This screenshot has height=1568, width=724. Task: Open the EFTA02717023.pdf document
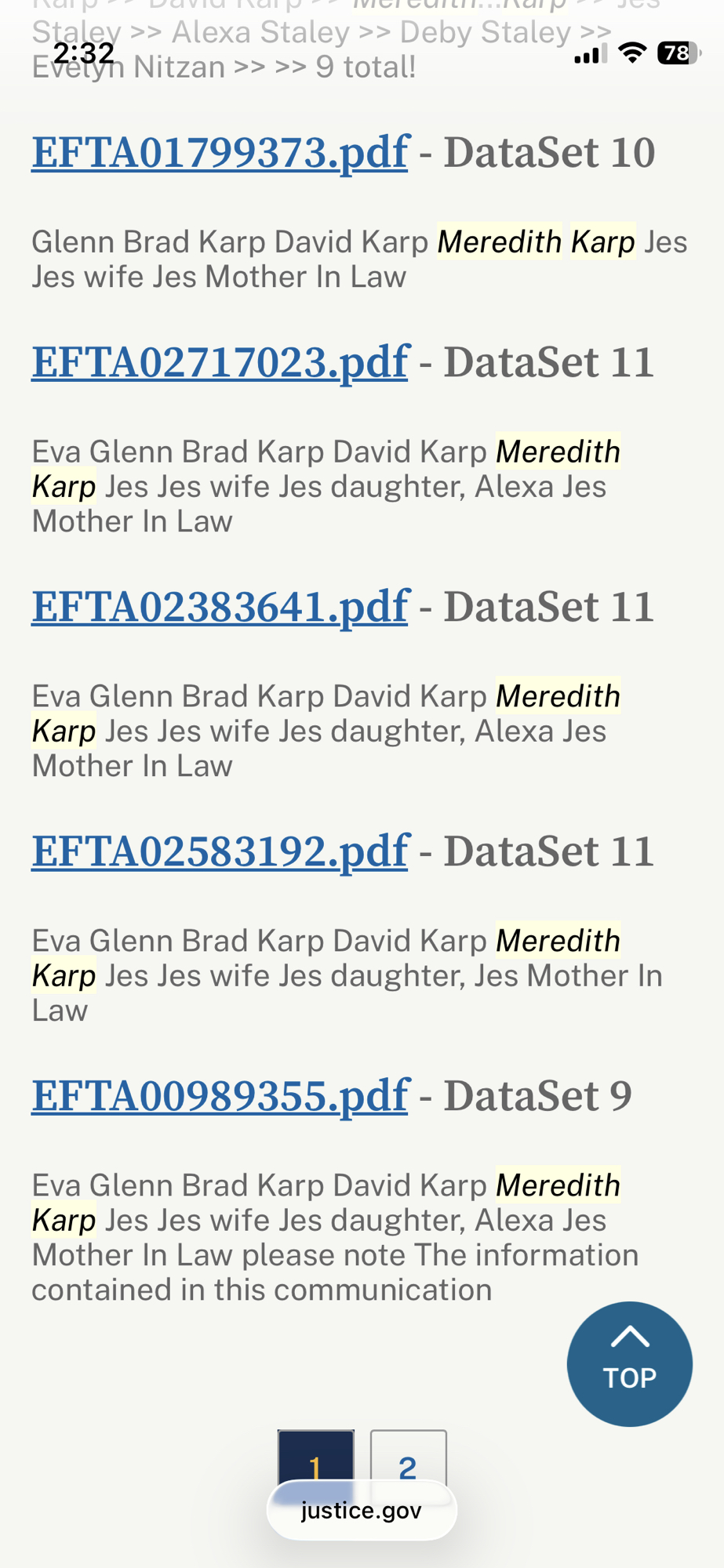[220, 362]
